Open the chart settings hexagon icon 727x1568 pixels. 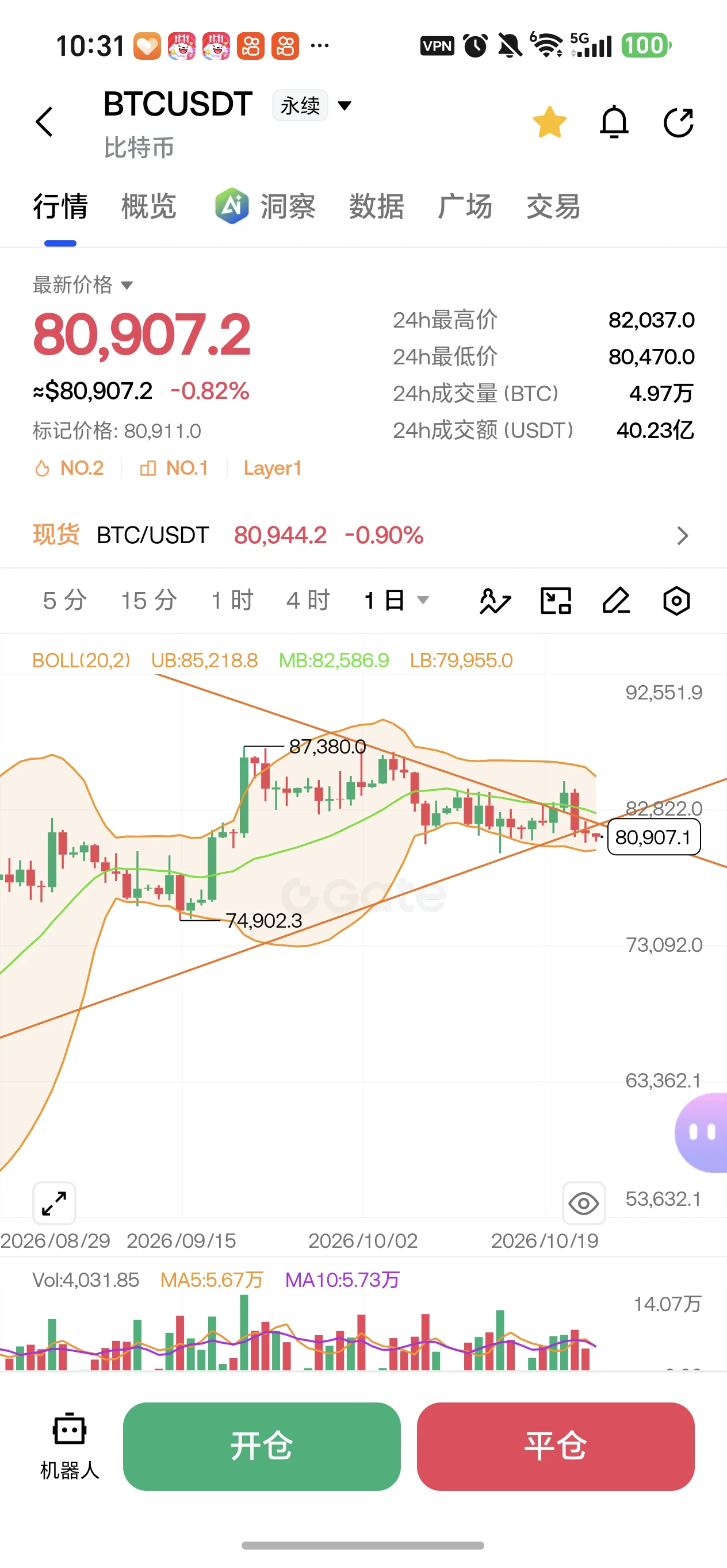(676, 601)
